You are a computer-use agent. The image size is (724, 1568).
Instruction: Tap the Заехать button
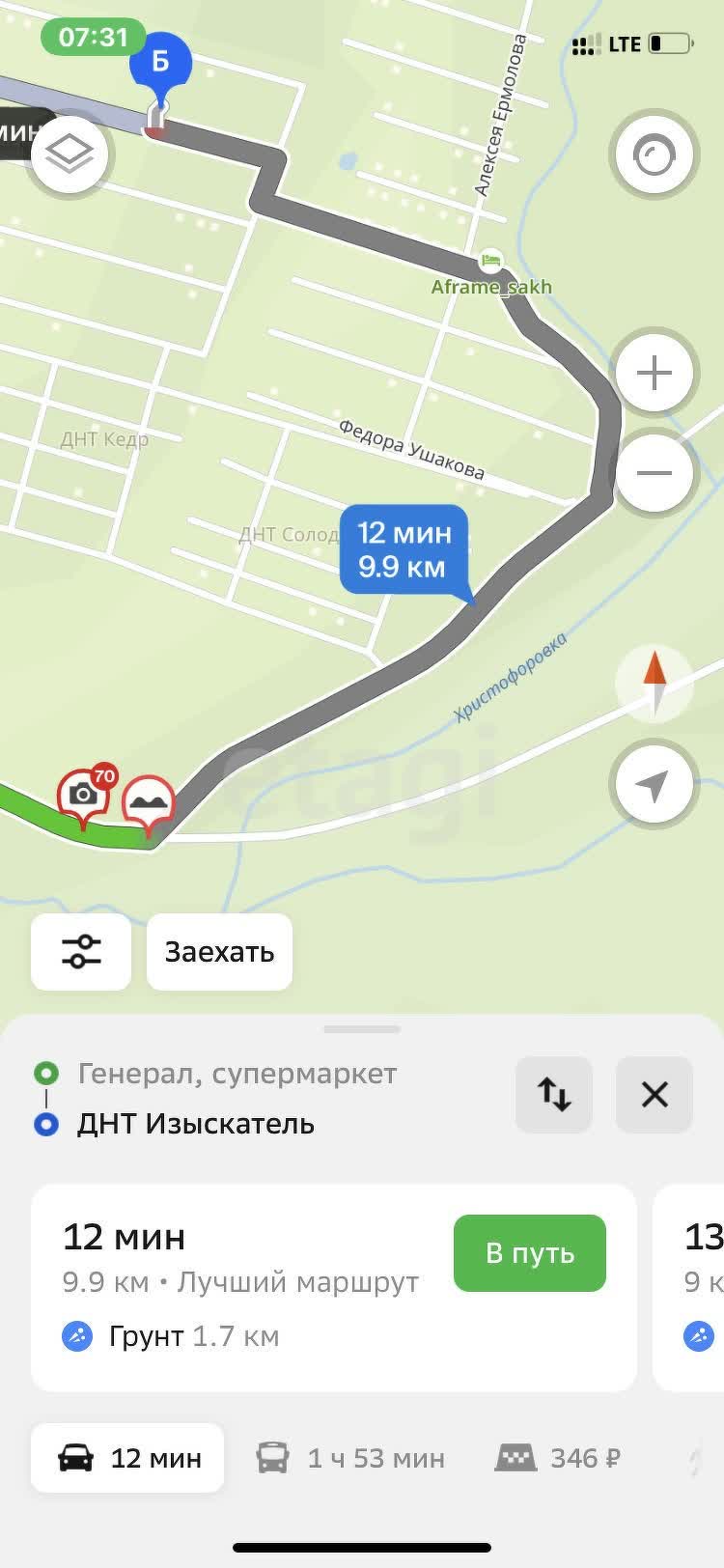[219, 952]
